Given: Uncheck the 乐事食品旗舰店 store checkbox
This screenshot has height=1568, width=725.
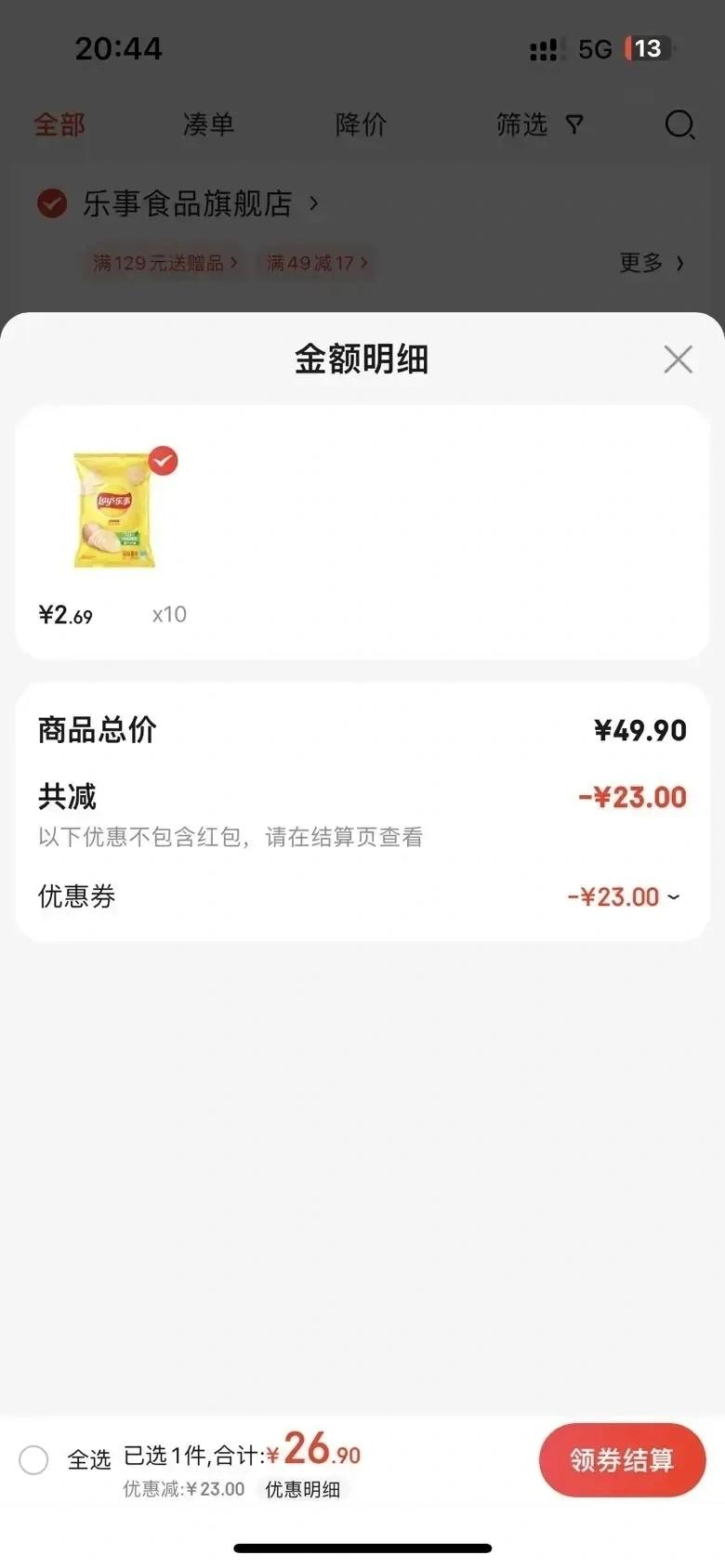Looking at the screenshot, I should [x=52, y=203].
